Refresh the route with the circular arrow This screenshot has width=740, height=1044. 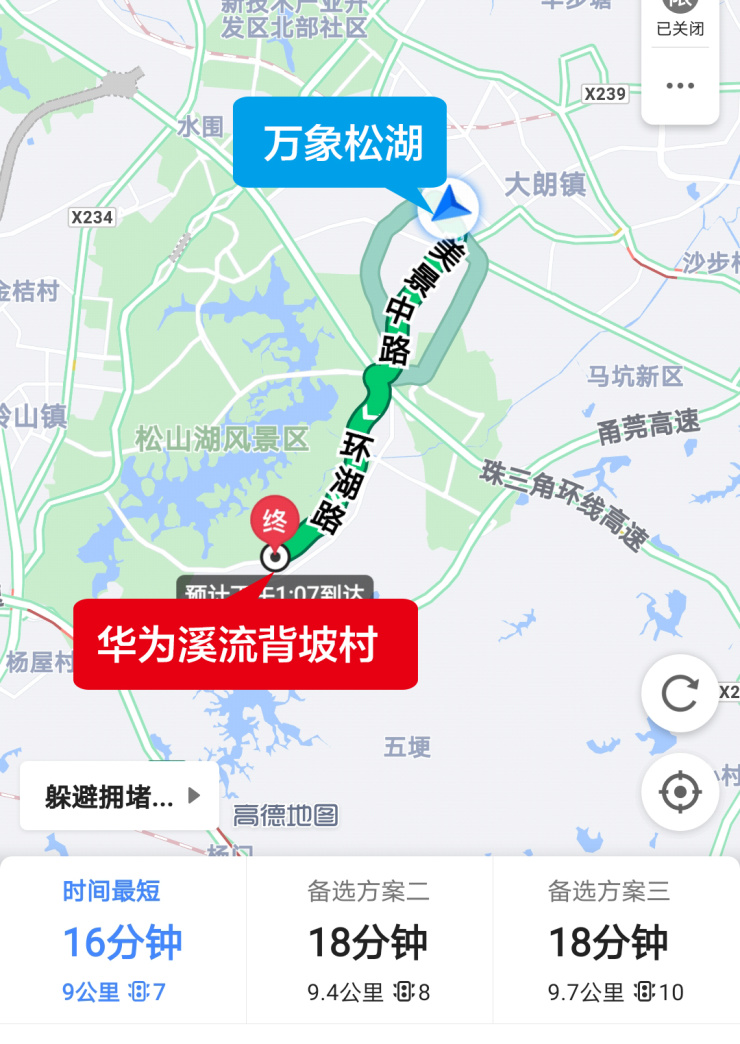coord(680,693)
